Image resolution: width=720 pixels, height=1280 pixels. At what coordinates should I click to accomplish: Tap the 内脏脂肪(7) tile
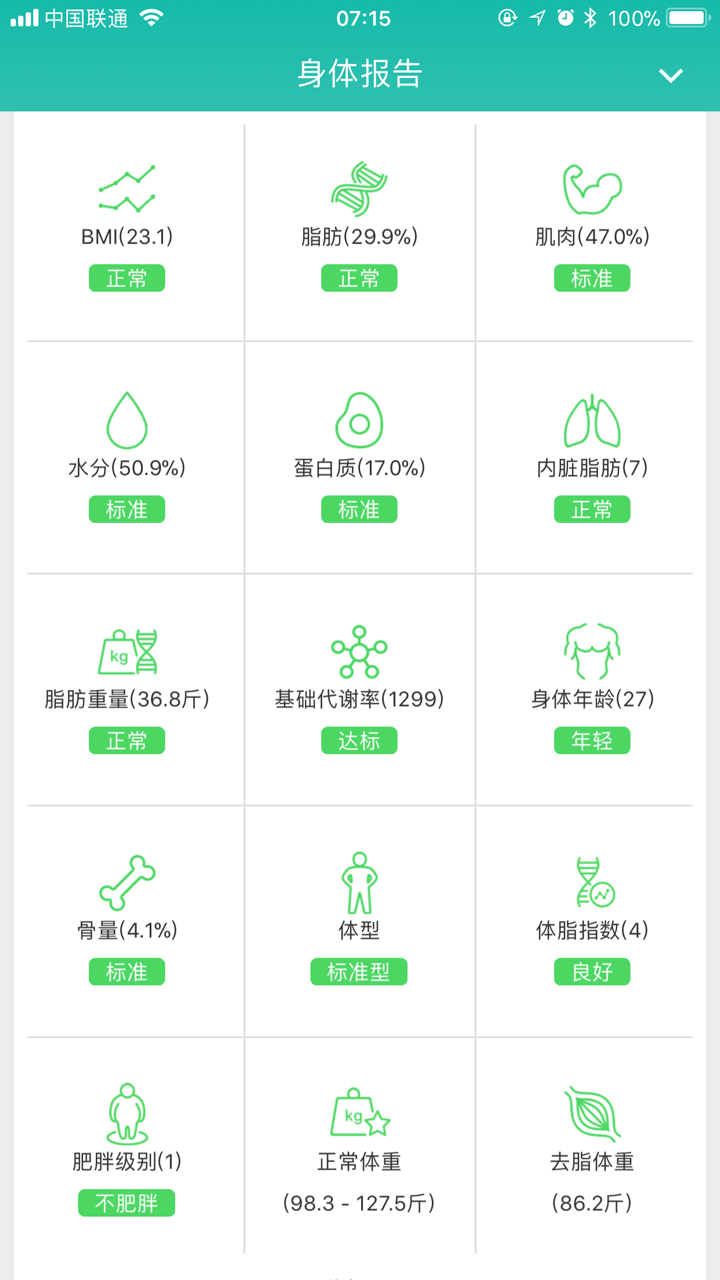592,458
